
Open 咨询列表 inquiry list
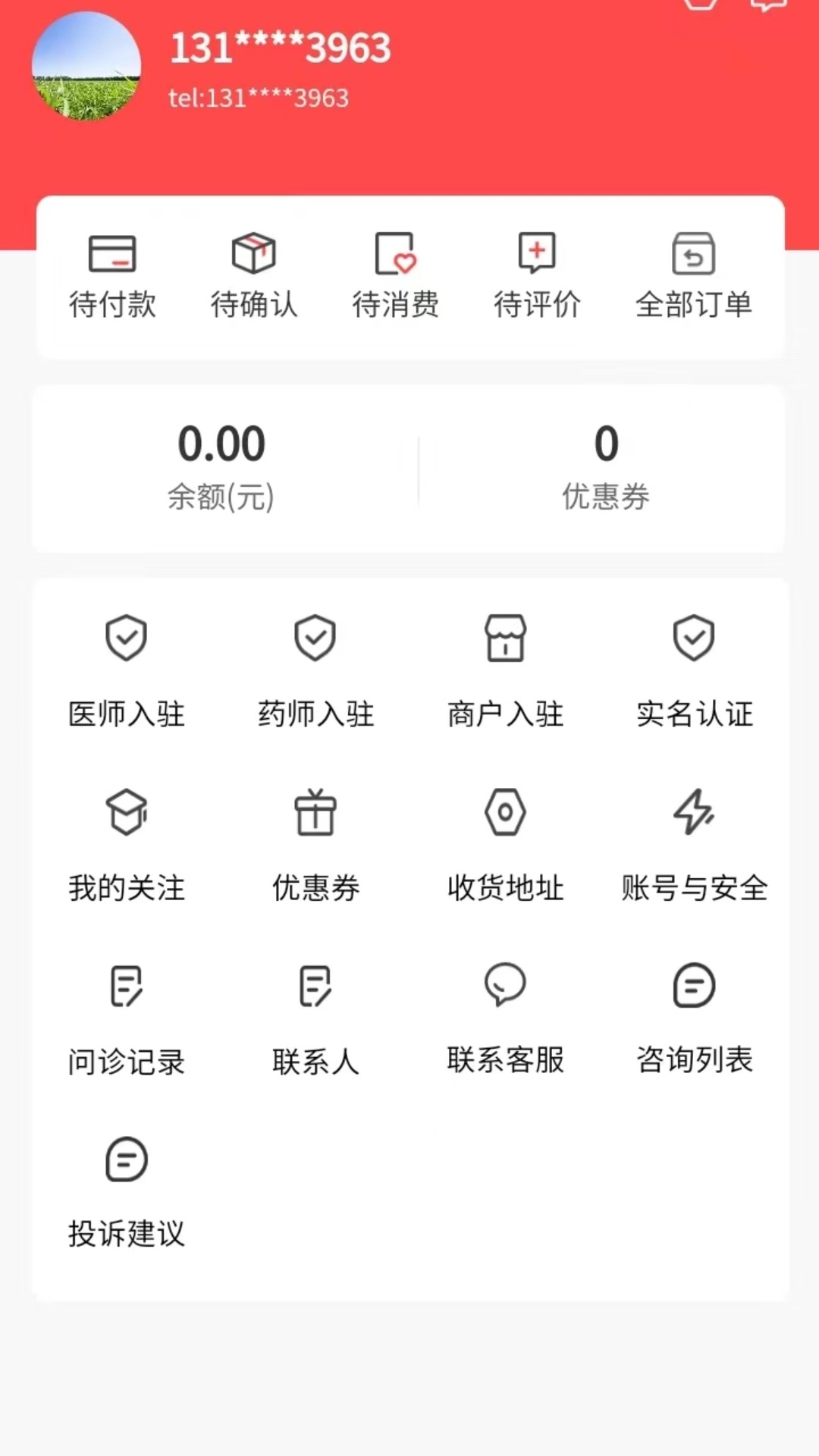pyautogui.click(x=694, y=1020)
